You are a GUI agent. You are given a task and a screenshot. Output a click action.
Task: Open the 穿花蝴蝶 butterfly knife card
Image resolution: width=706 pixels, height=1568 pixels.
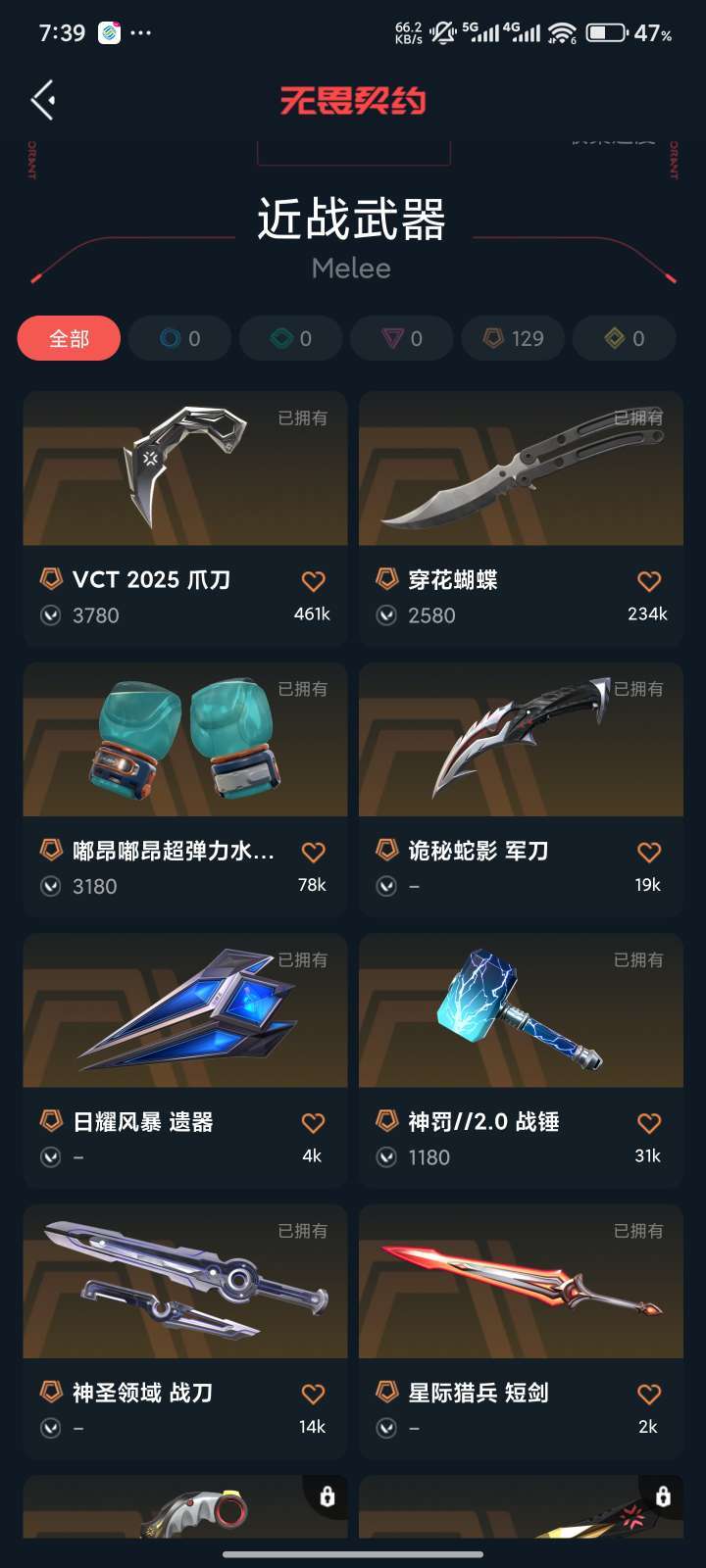tap(521, 468)
